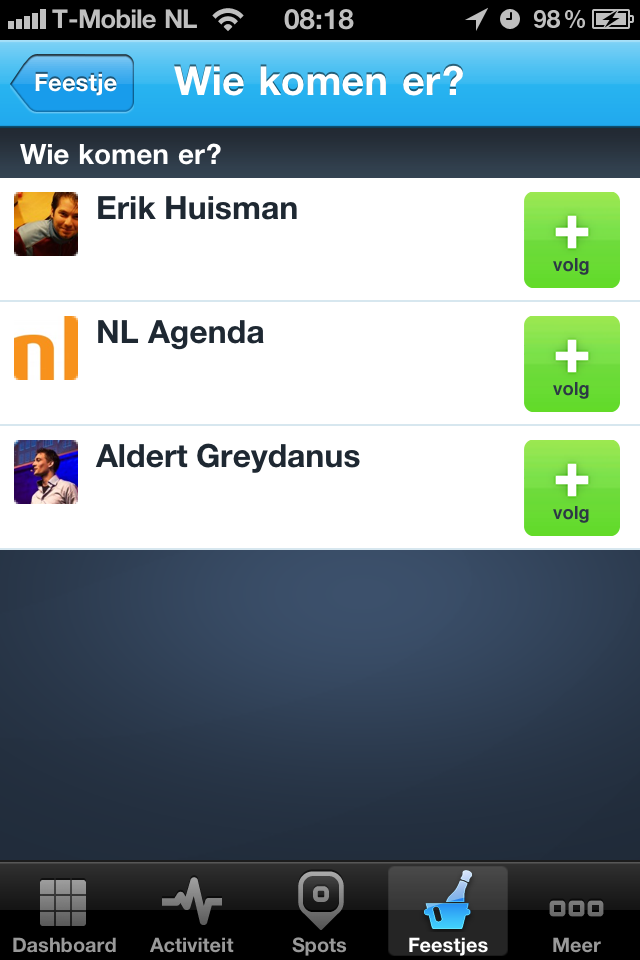Open Aldert Greydanus's profile

[227, 457]
